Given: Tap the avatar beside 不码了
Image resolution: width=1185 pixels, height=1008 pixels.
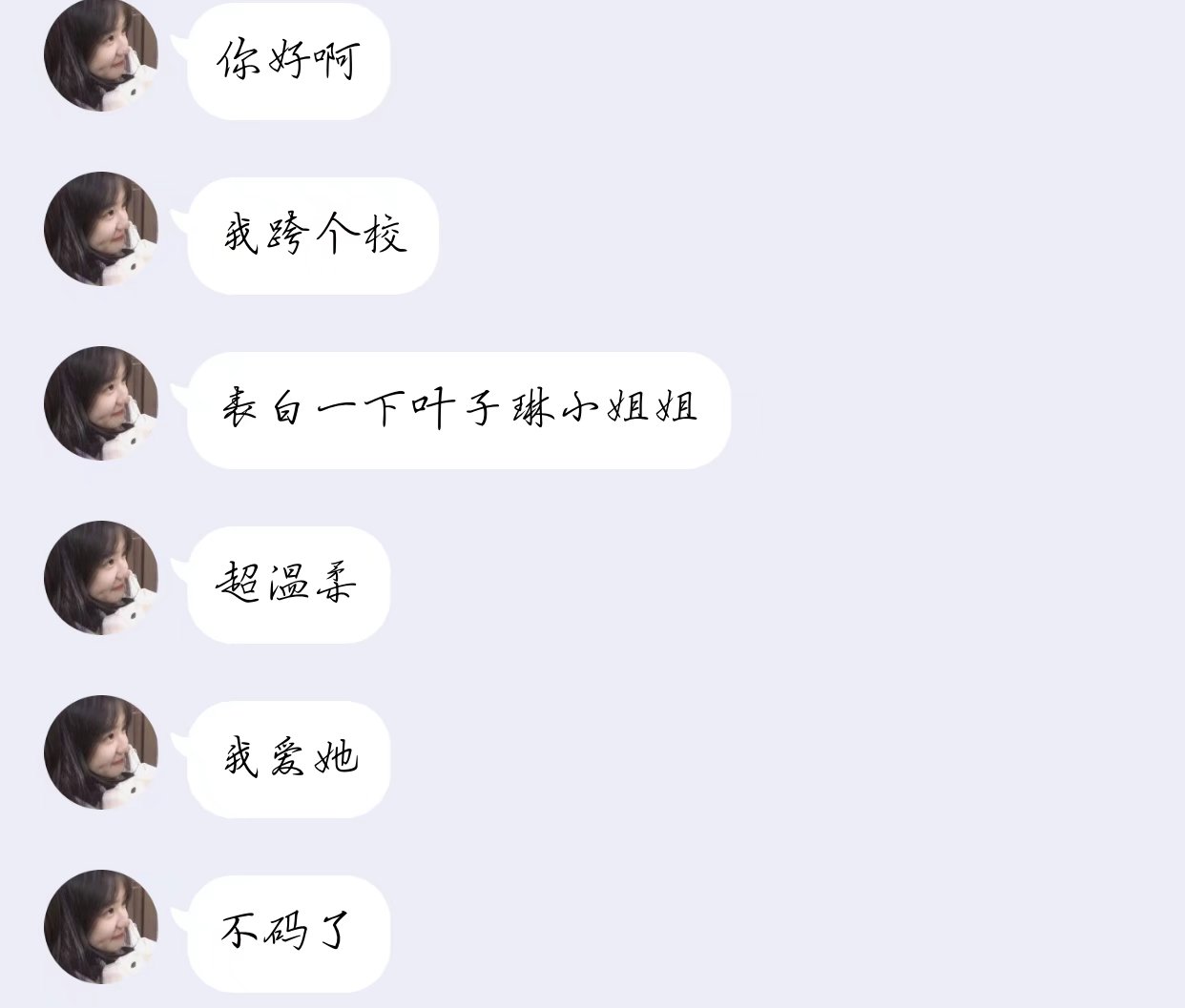Looking at the screenshot, I should pyautogui.click(x=101, y=927).
